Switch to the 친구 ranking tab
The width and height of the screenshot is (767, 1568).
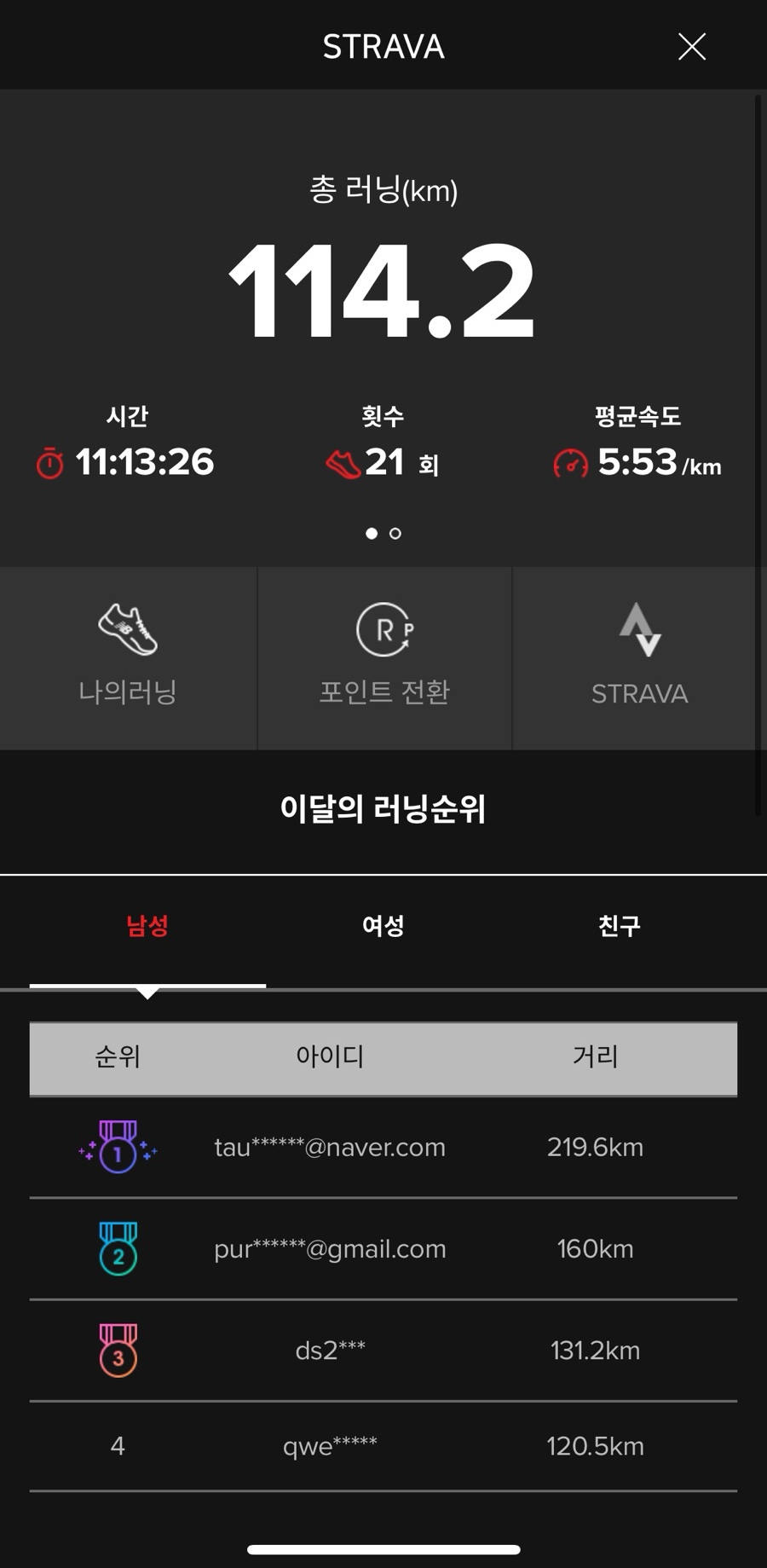[620, 926]
